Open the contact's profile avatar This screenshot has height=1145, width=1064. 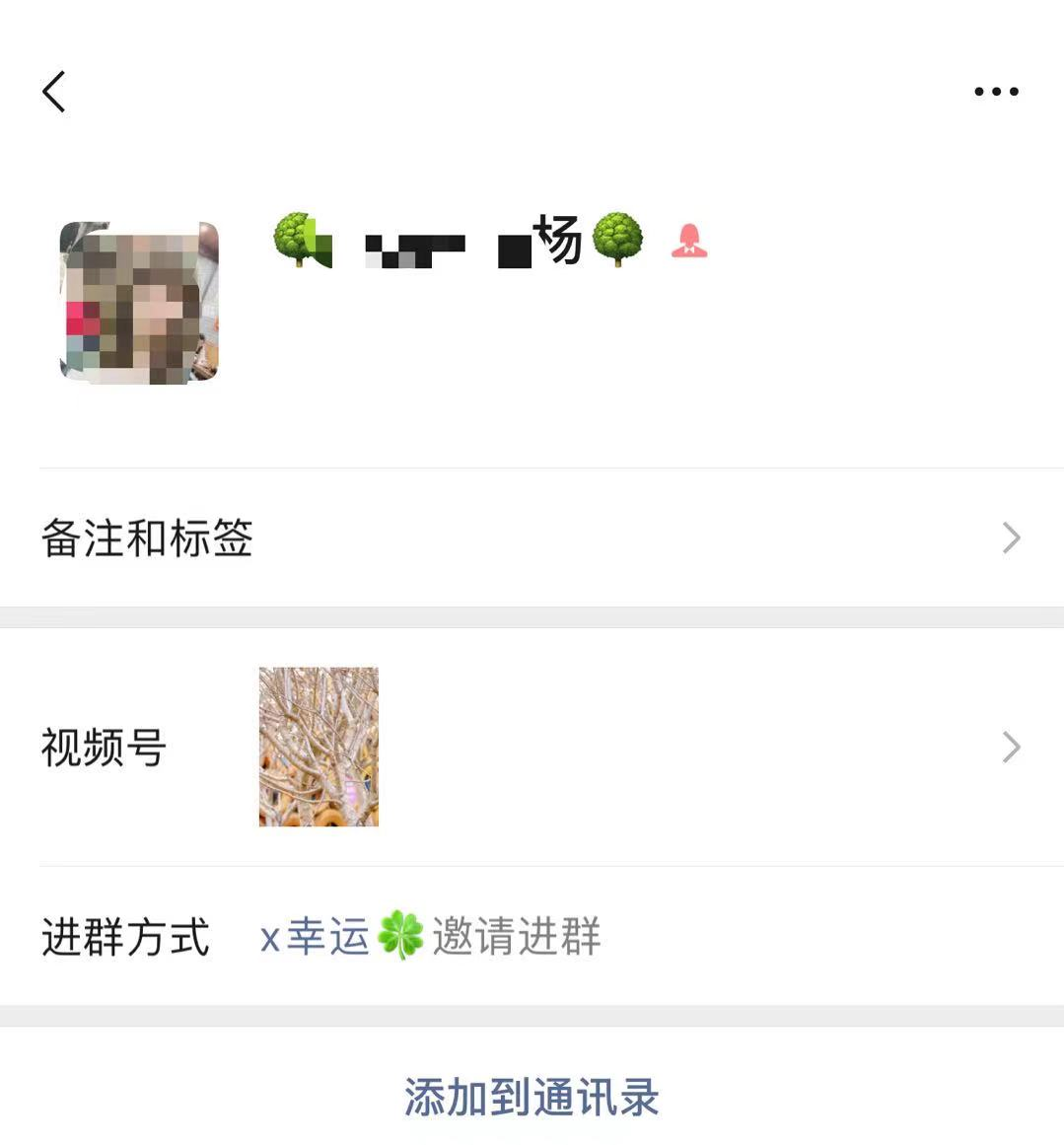click(x=139, y=302)
